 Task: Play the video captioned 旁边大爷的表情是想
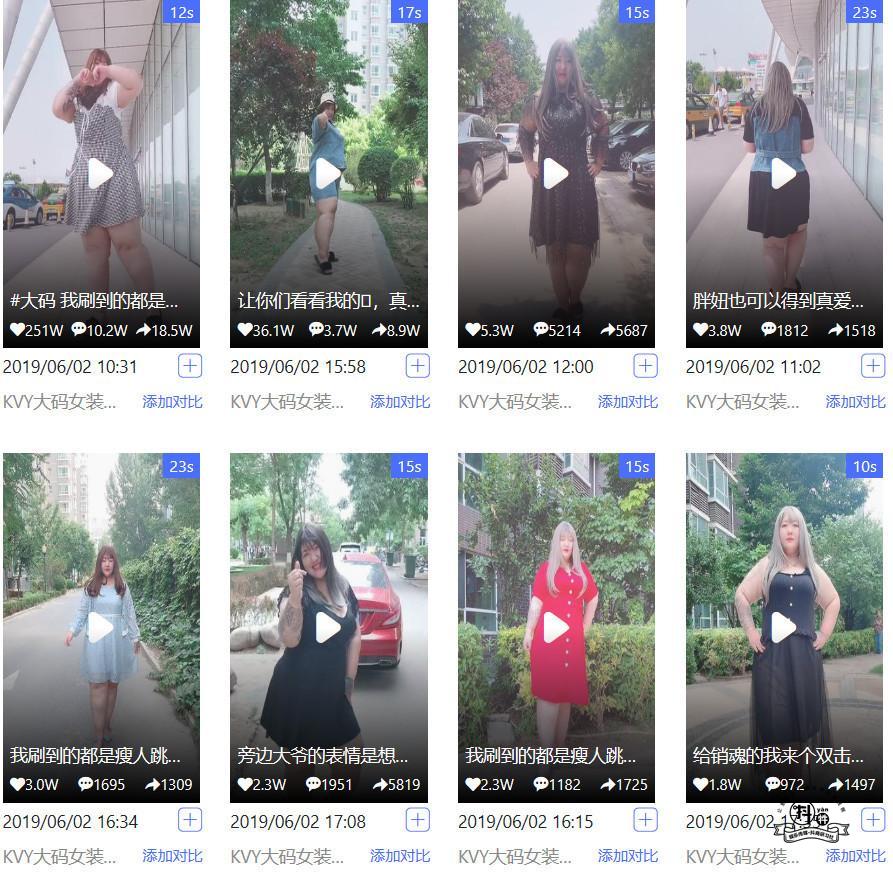click(x=328, y=628)
